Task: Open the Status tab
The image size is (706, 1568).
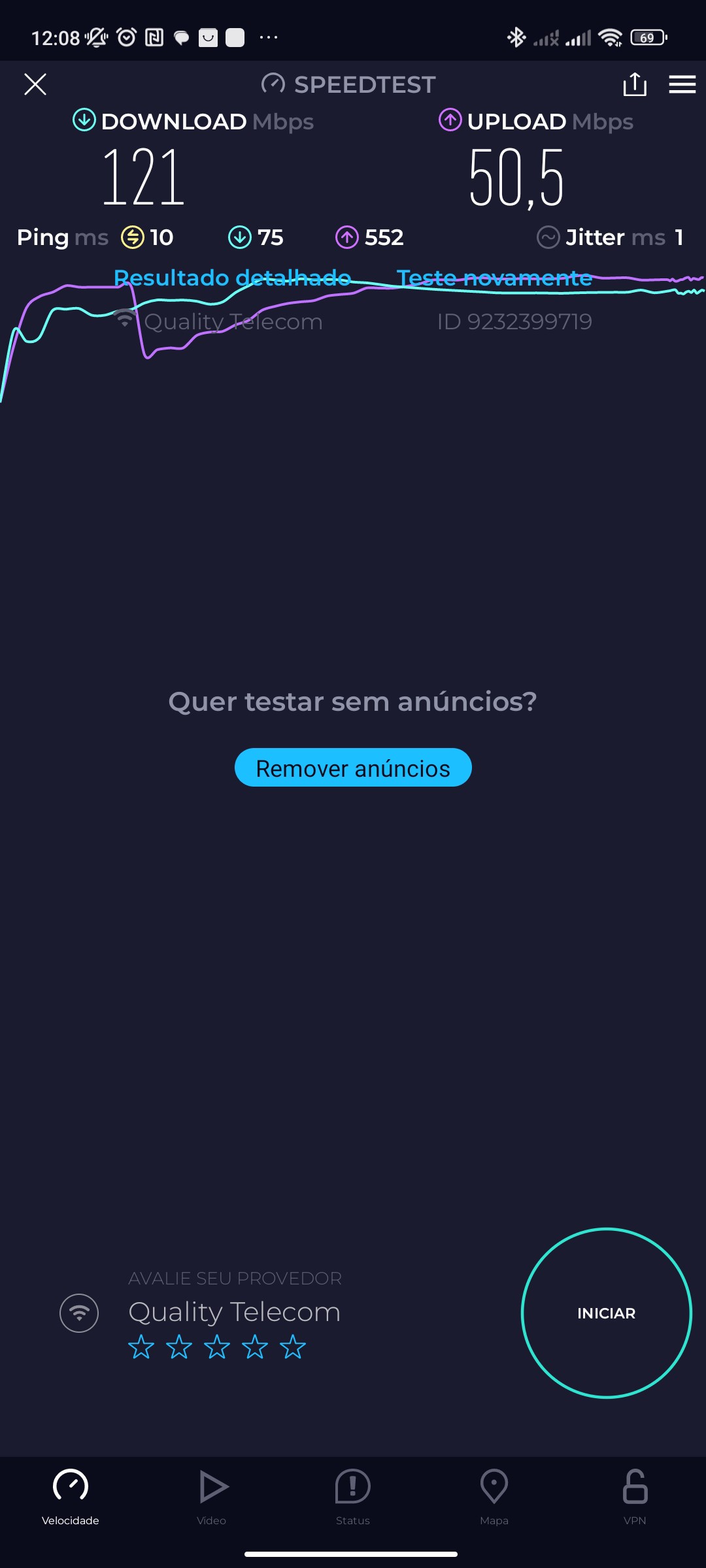Action: [353, 1496]
